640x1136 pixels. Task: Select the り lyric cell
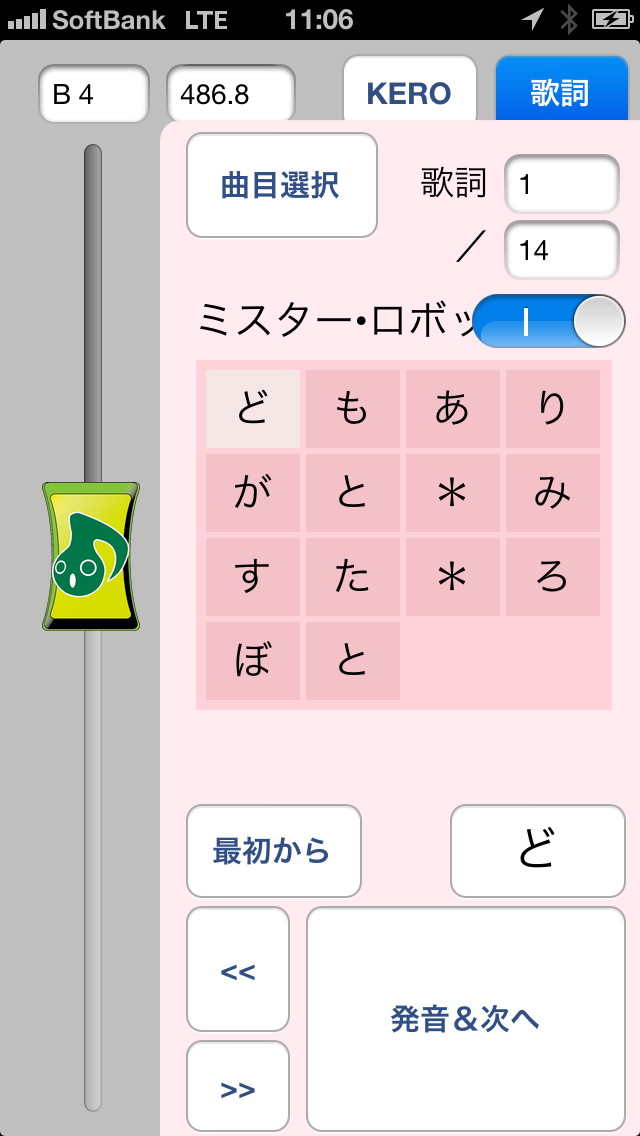(552, 409)
